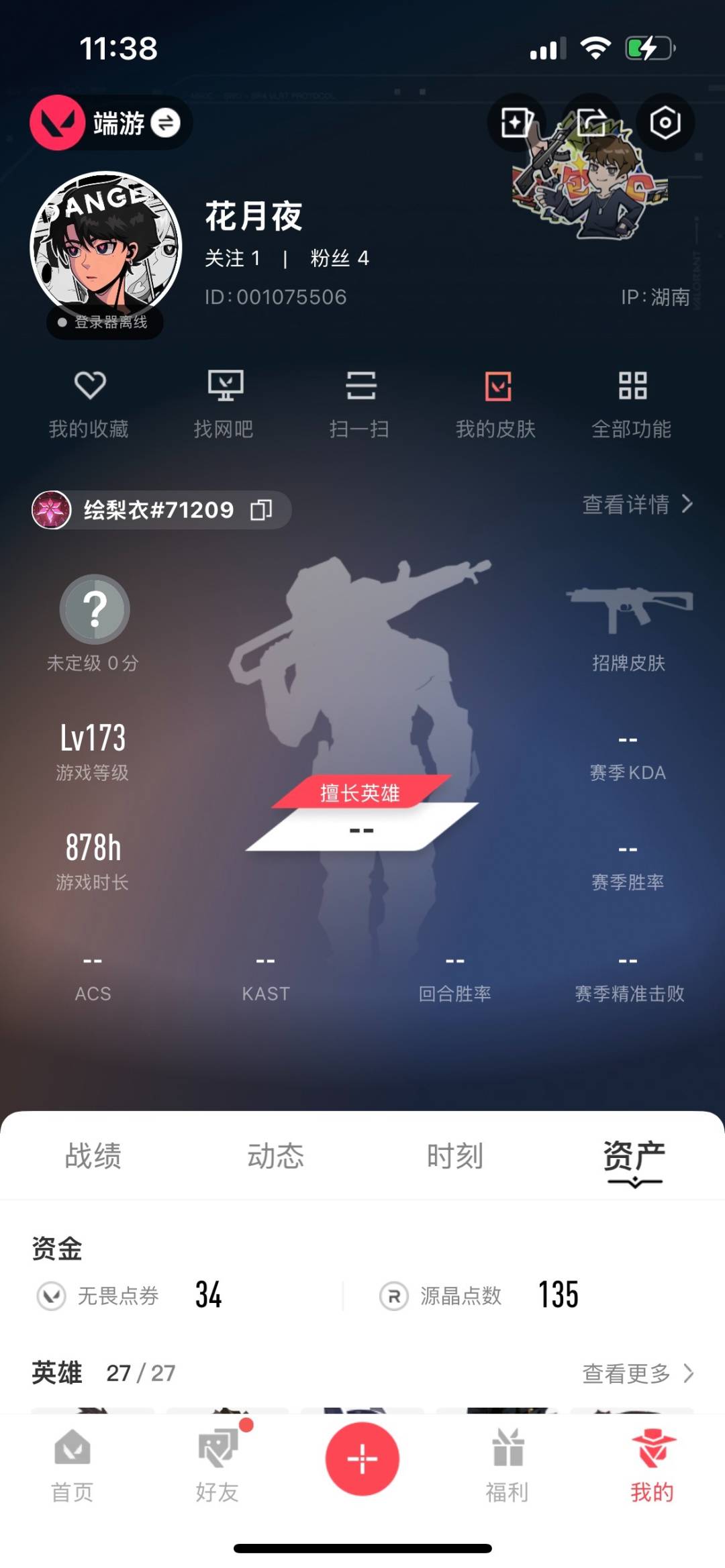Screen dimensions: 725x1568
Task: Open 查看详情 stats details
Action: click(x=636, y=504)
